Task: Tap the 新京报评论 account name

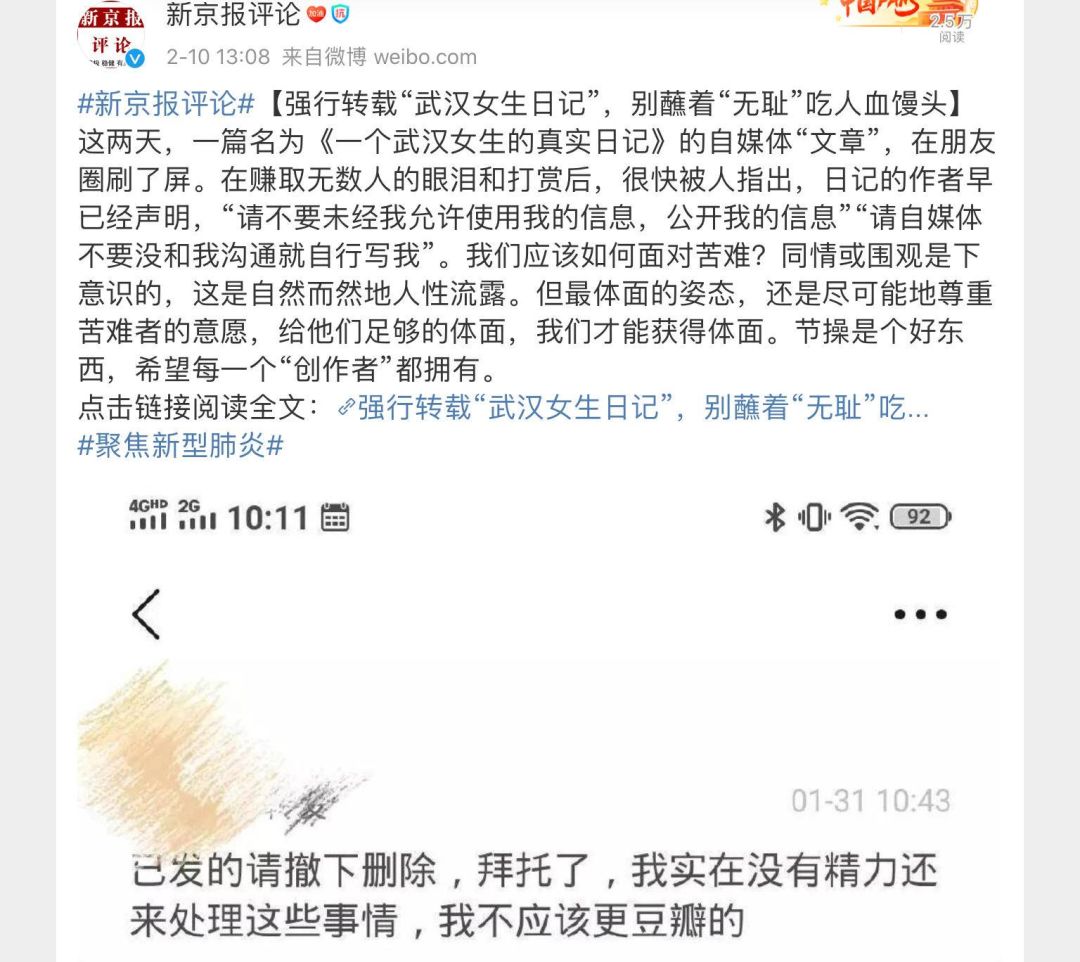Action: point(232,15)
